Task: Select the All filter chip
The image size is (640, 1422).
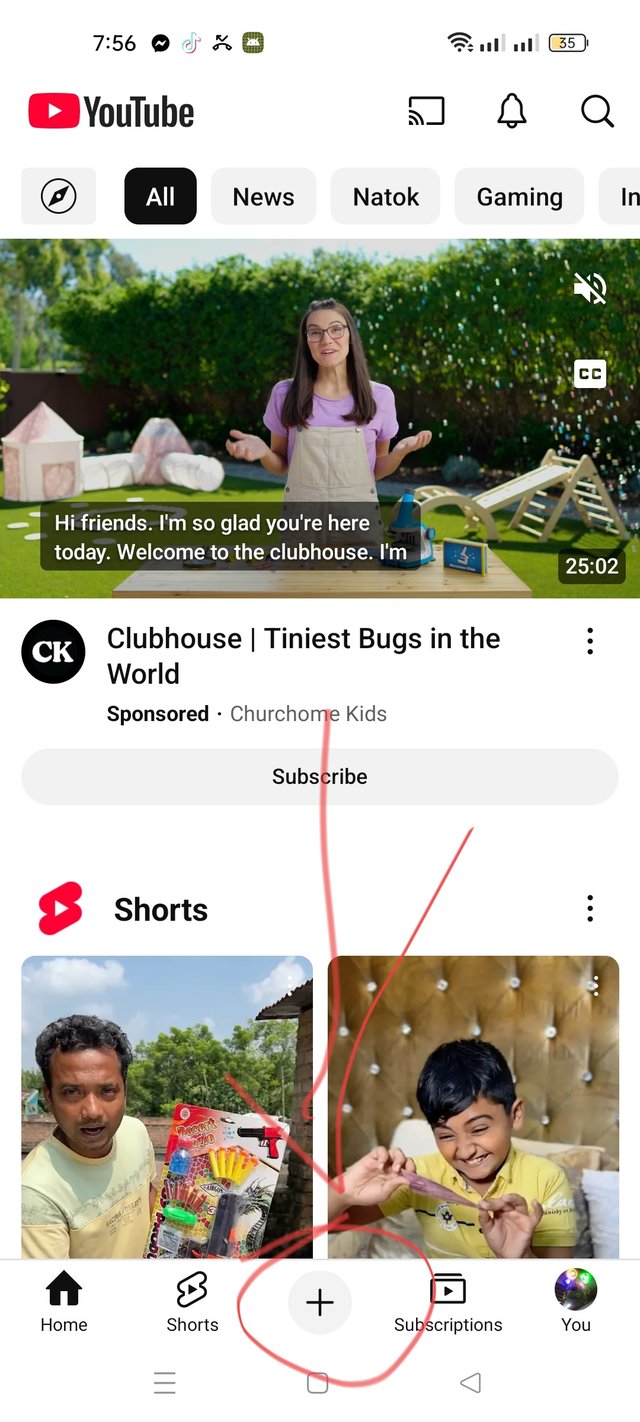Action: coord(160,197)
